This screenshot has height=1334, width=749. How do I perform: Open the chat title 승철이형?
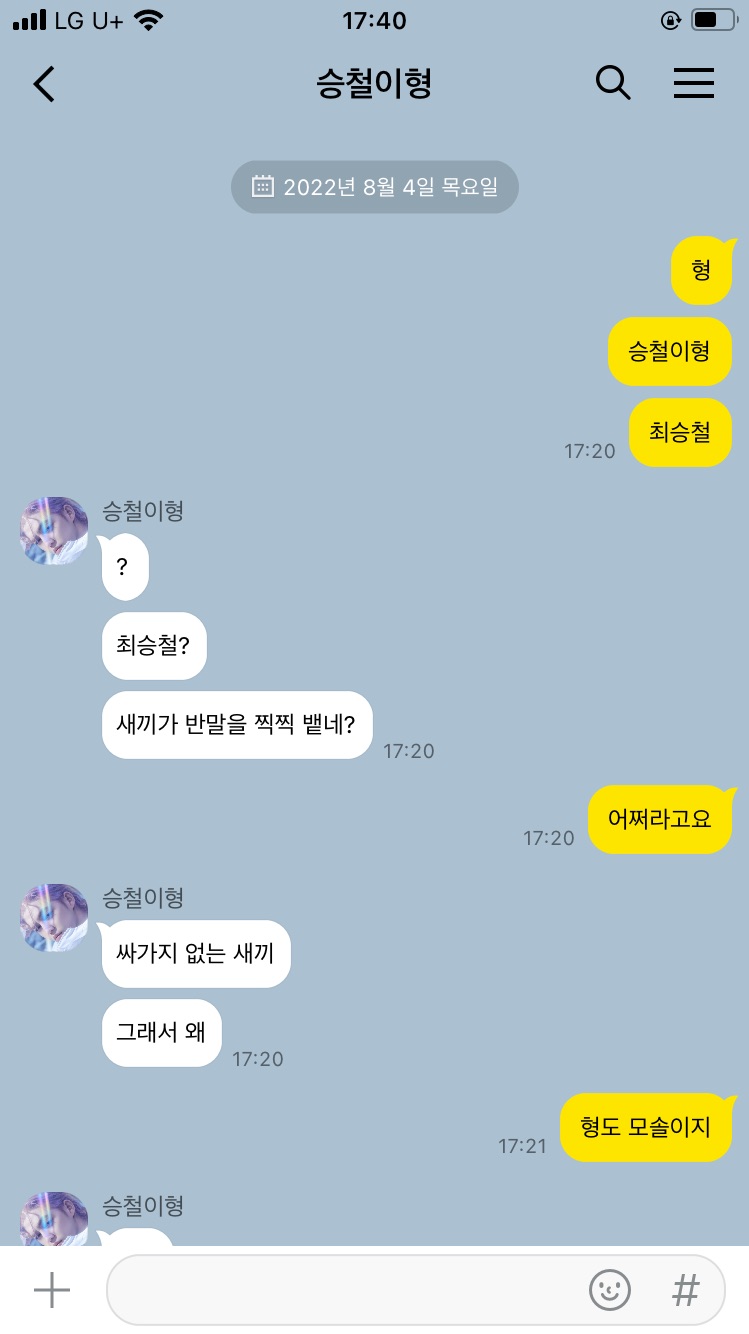374,84
